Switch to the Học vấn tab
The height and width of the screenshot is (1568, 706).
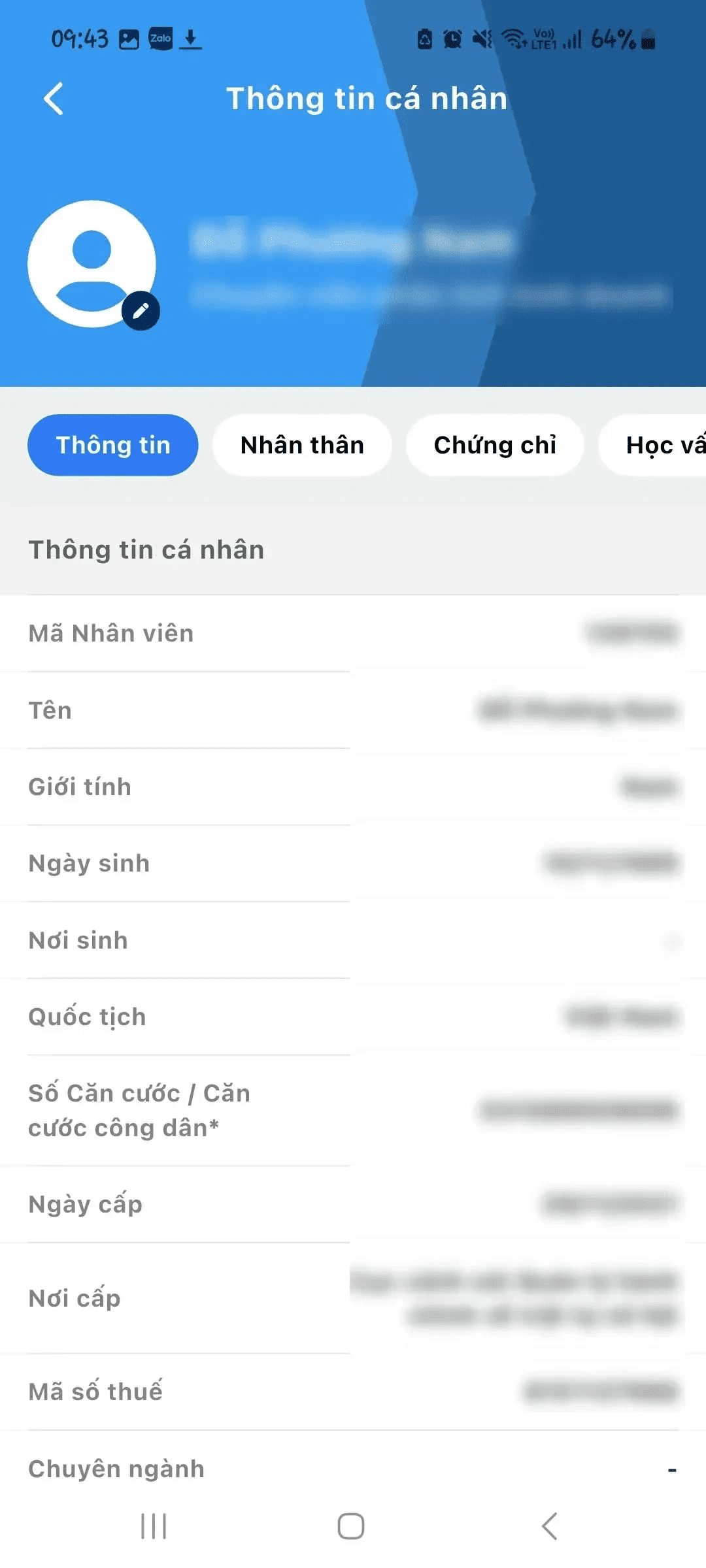pyautogui.click(x=660, y=445)
